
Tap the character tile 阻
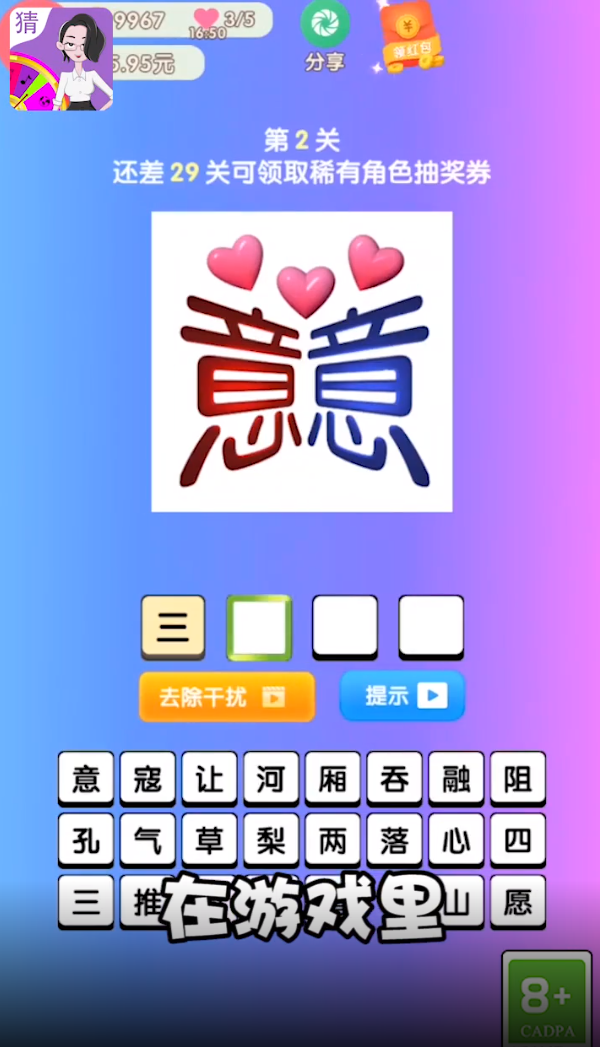(518, 778)
